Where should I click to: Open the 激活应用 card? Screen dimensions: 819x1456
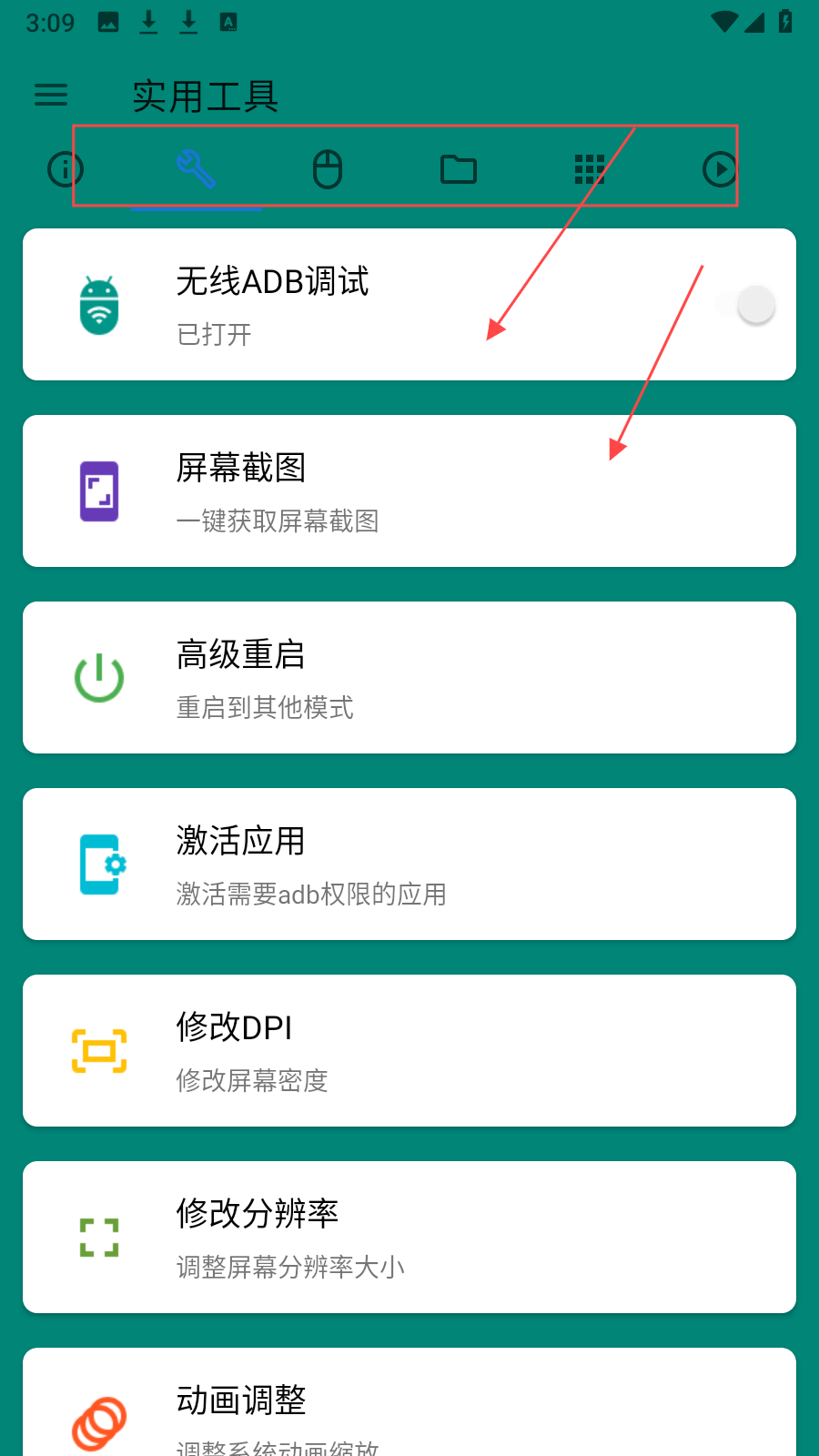tap(409, 864)
